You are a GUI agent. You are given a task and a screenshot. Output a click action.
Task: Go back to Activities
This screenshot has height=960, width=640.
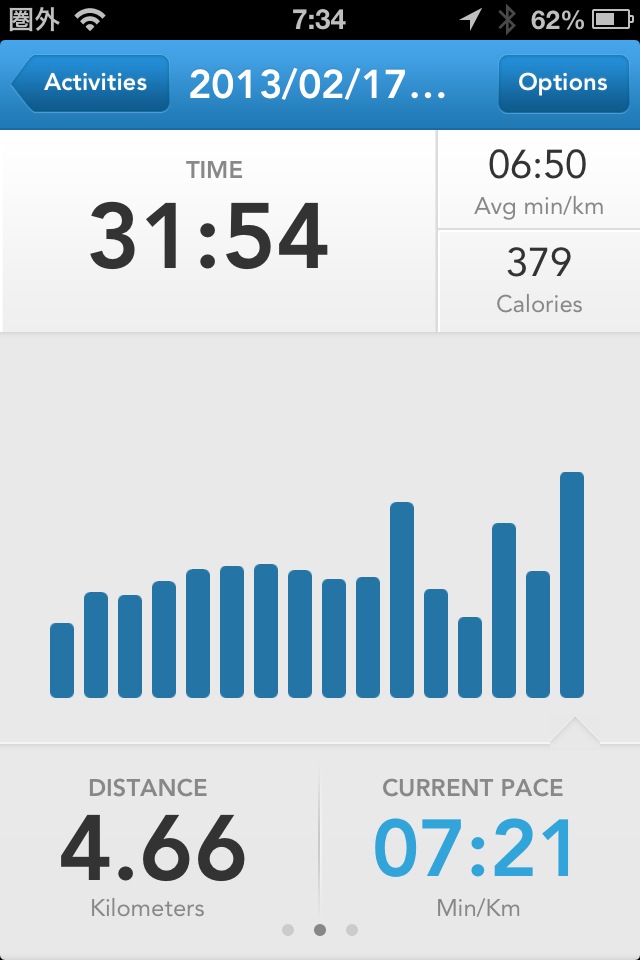click(x=91, y=83)
